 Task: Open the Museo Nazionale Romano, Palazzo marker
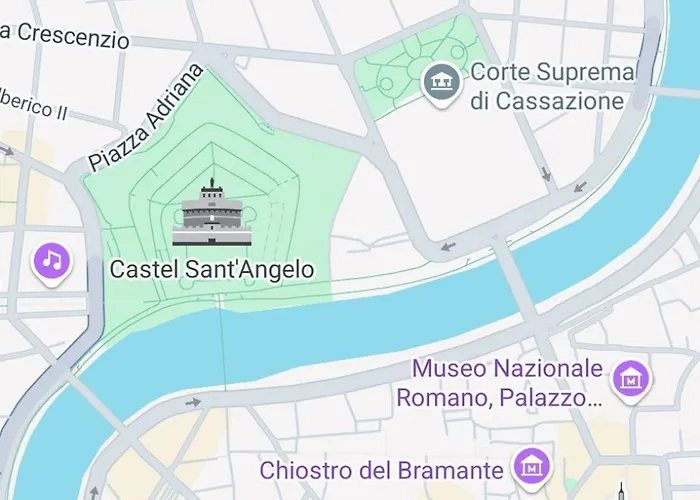632,379
